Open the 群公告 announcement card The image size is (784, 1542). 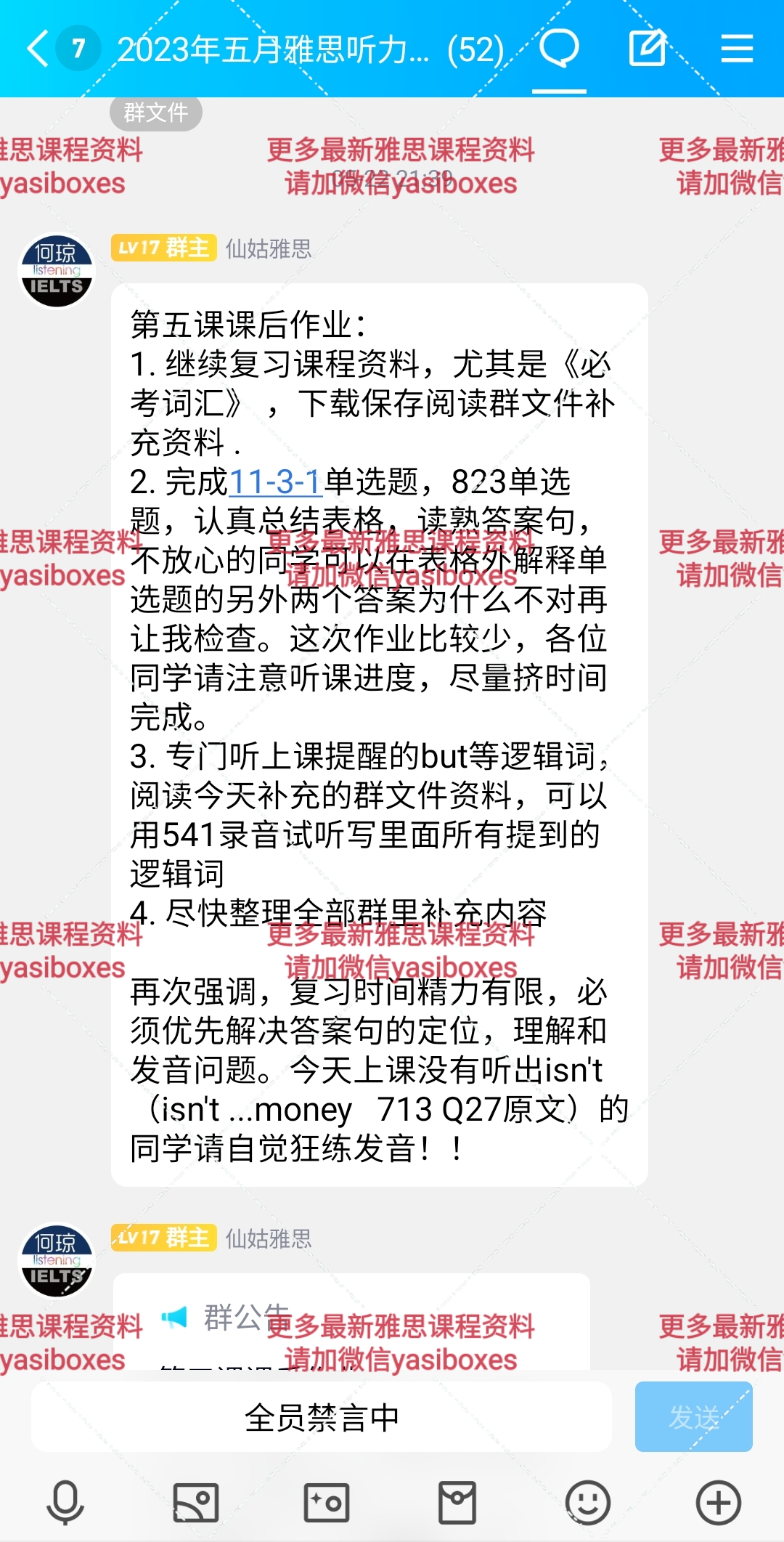(x=351, y=1322)
